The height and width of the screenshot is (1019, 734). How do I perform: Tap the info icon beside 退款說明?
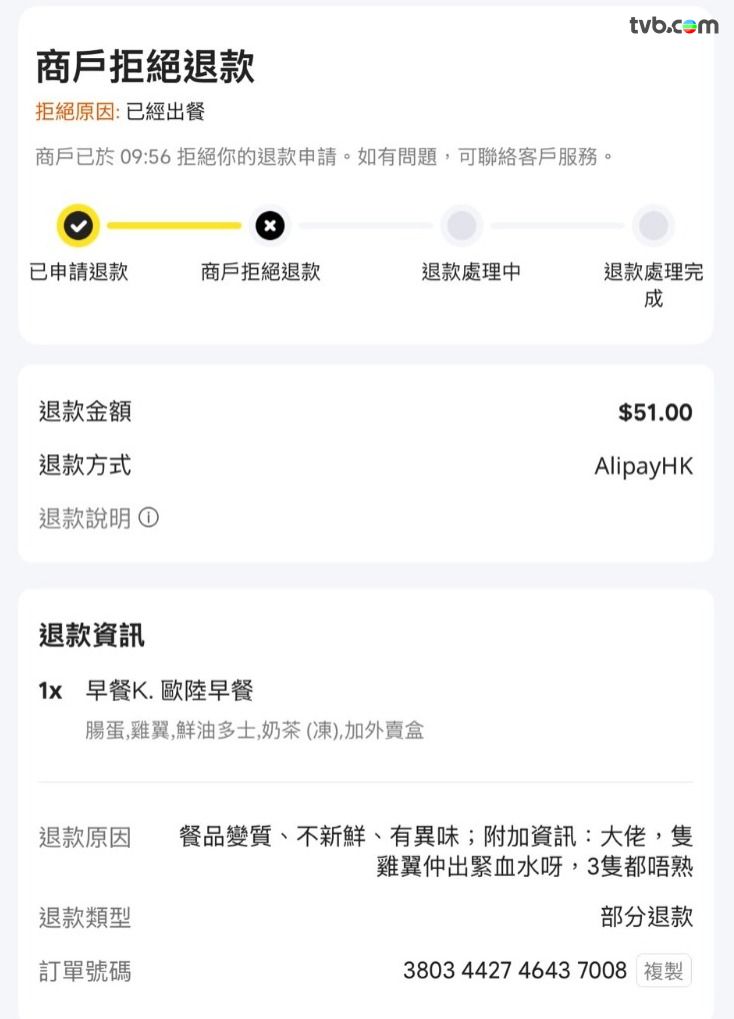tap(149, 518)
